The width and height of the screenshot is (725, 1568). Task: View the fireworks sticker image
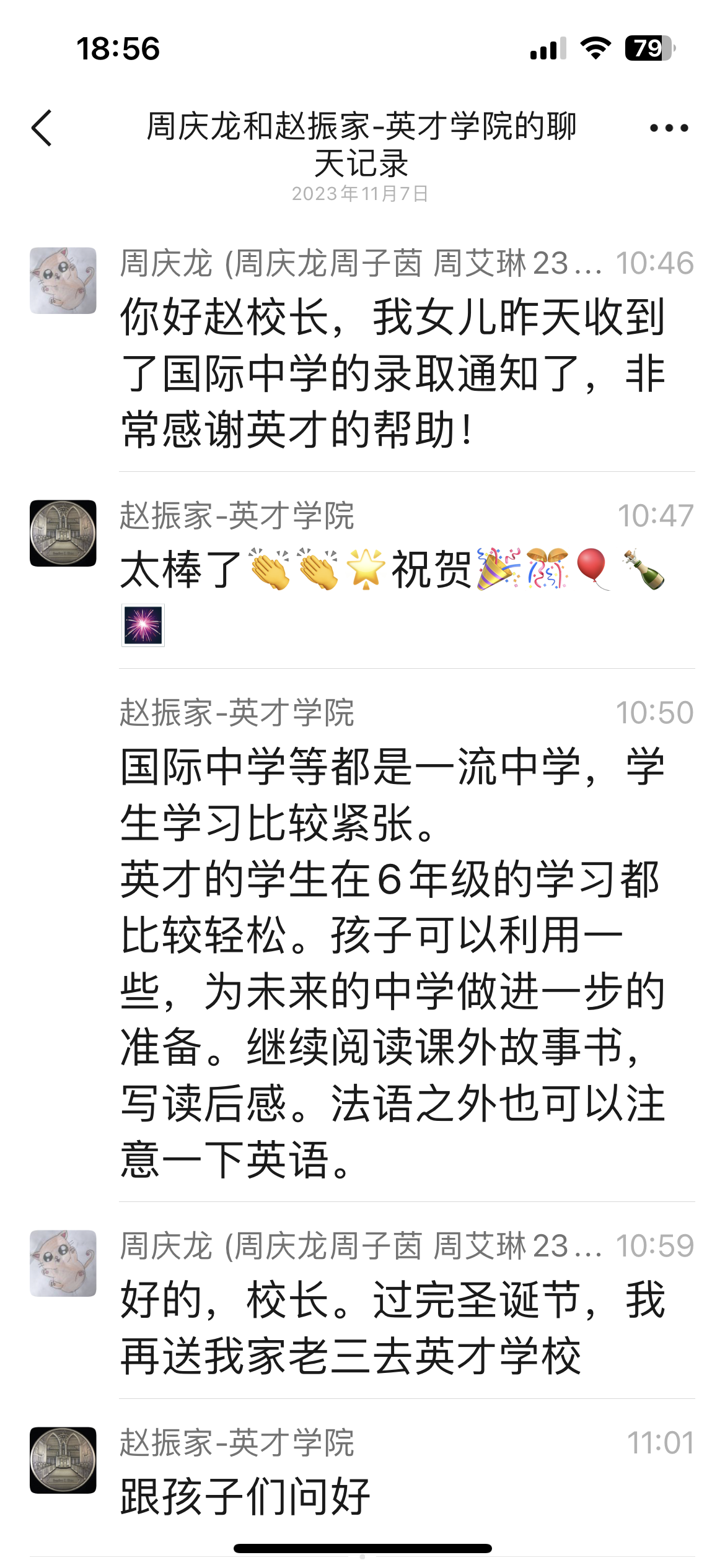(143, 625)
